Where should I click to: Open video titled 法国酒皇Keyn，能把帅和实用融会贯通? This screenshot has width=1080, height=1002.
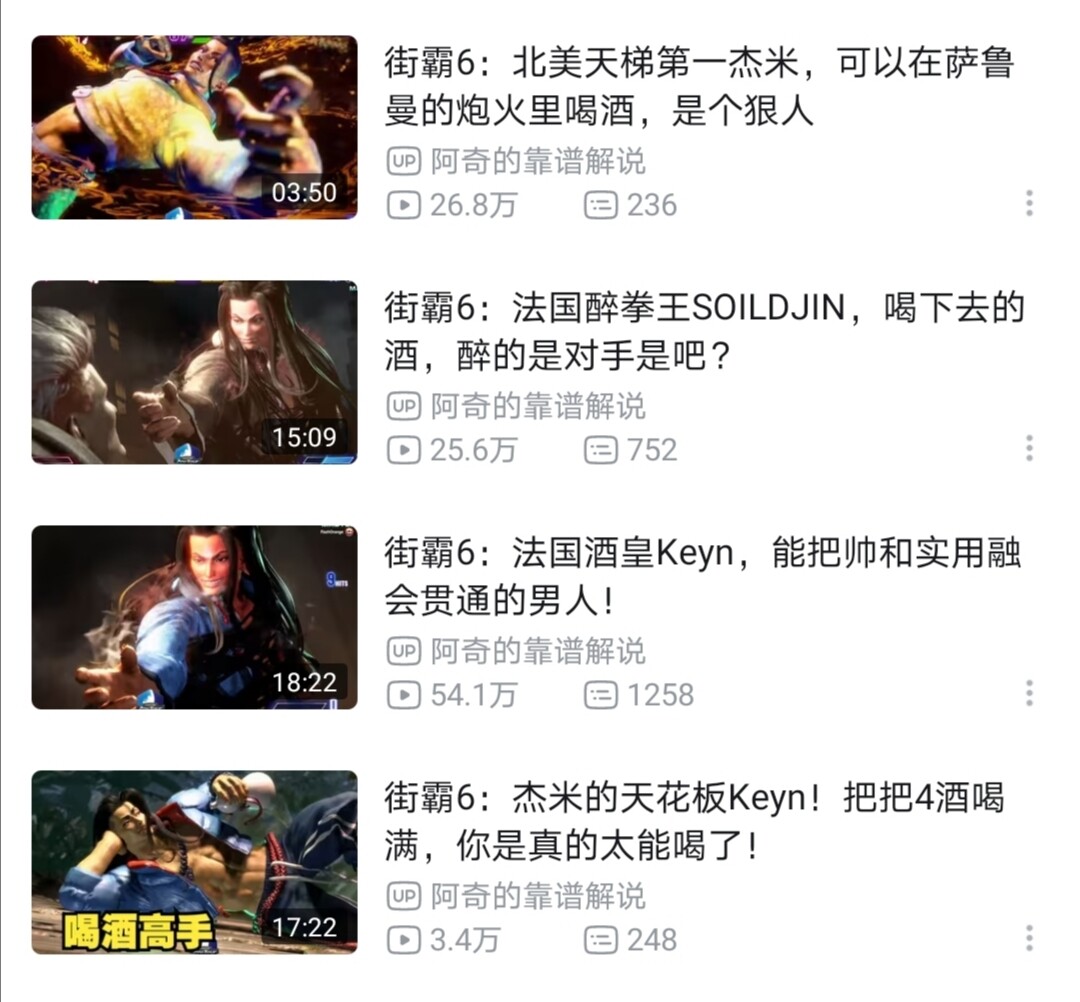click(x=700, y=576)
